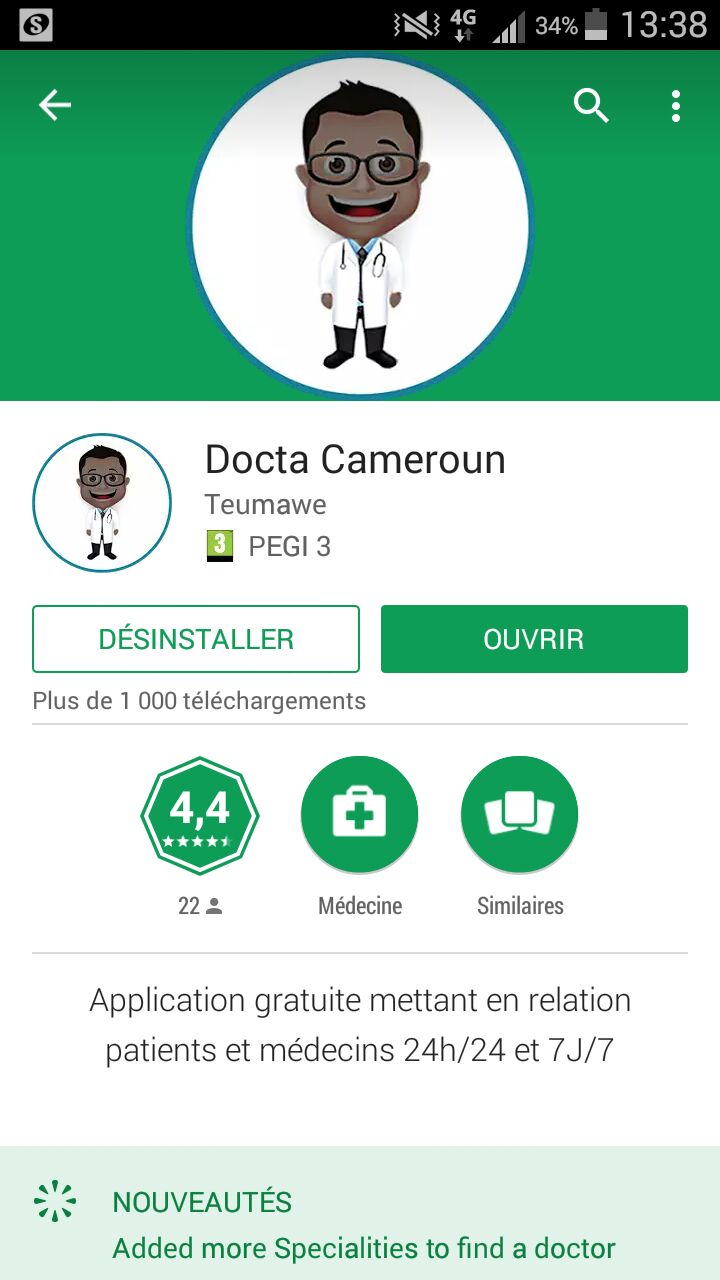Show Similaires apps
The image size is (720, 1280).
point(519,816)
